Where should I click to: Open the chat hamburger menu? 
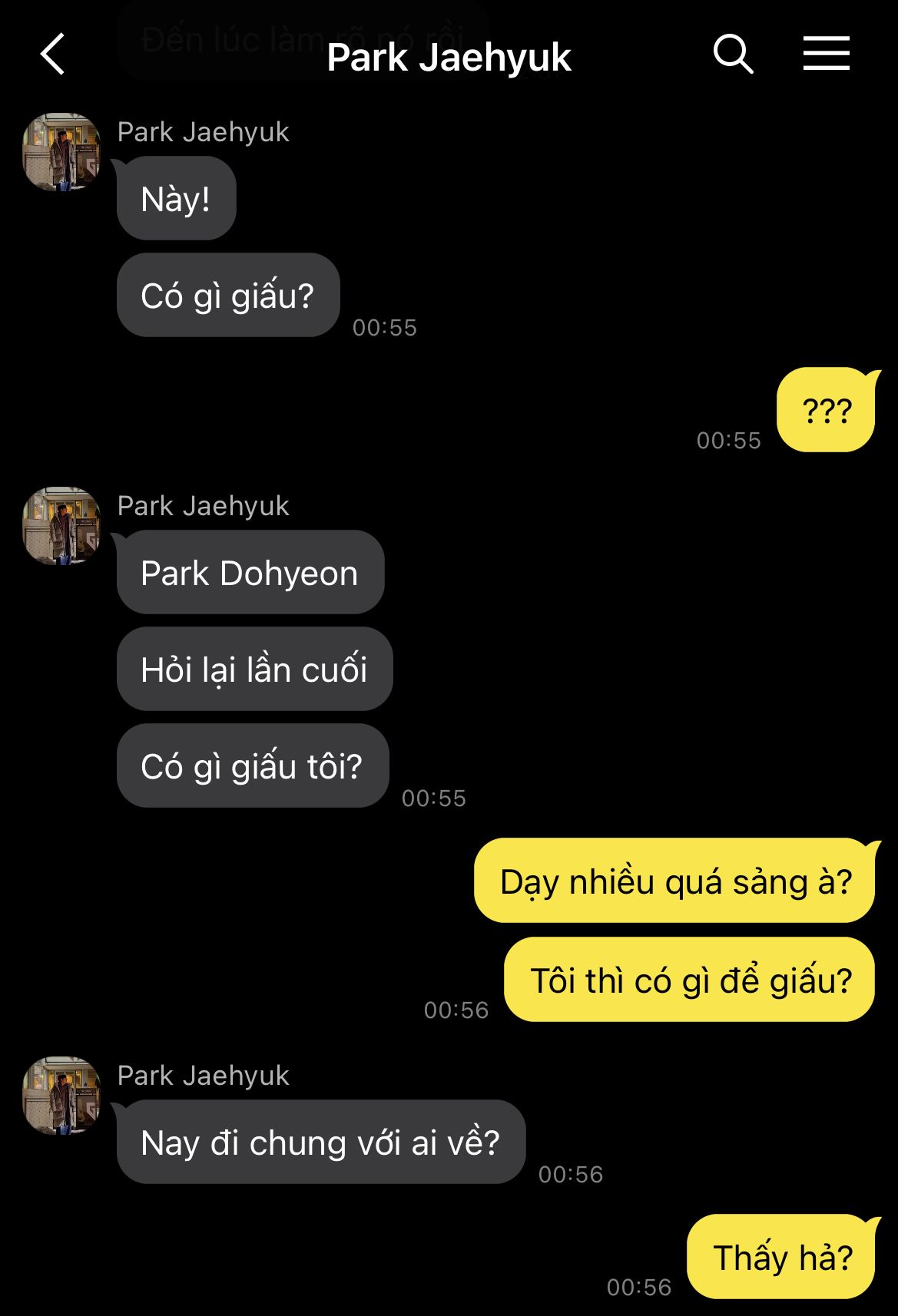[826, 54]
